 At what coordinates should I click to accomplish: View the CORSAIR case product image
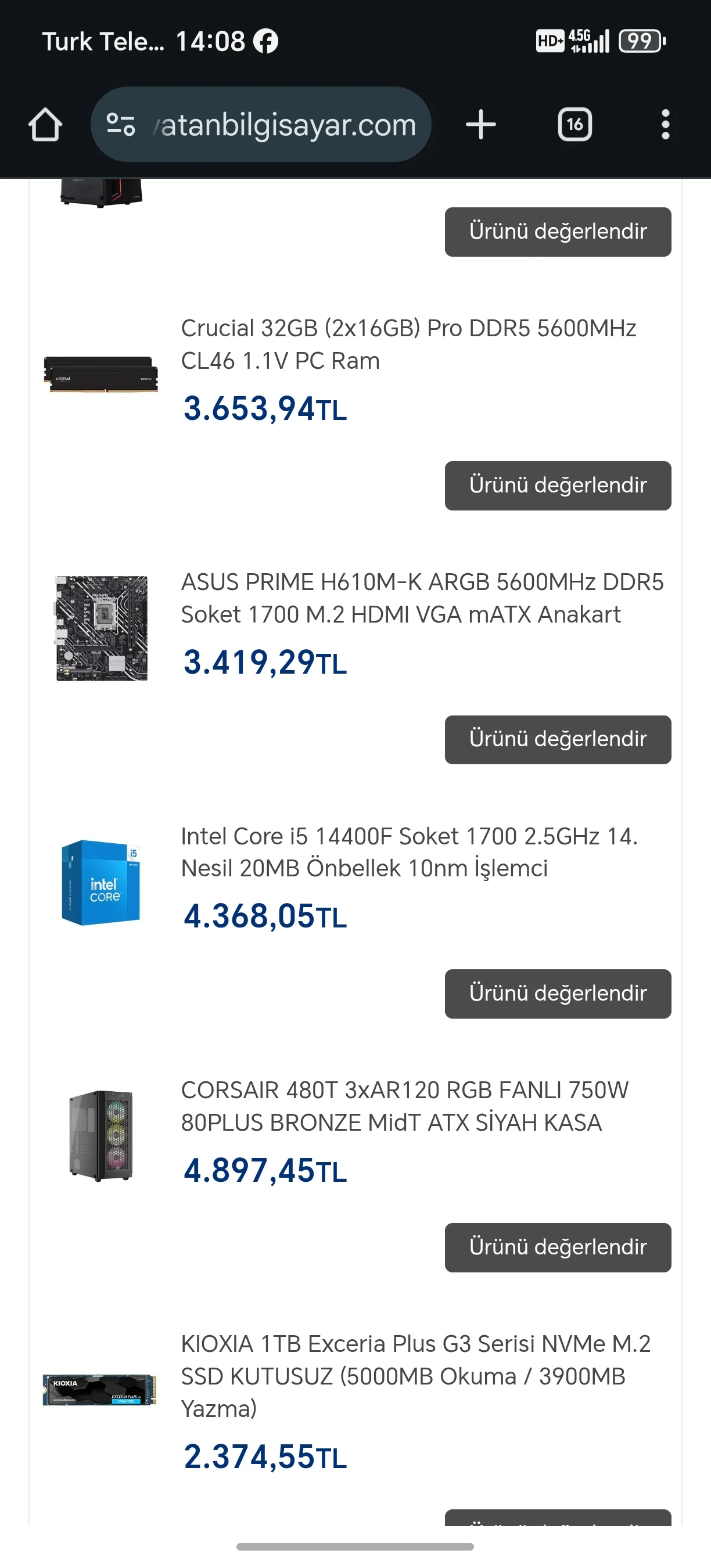[x=101, y=1136]
